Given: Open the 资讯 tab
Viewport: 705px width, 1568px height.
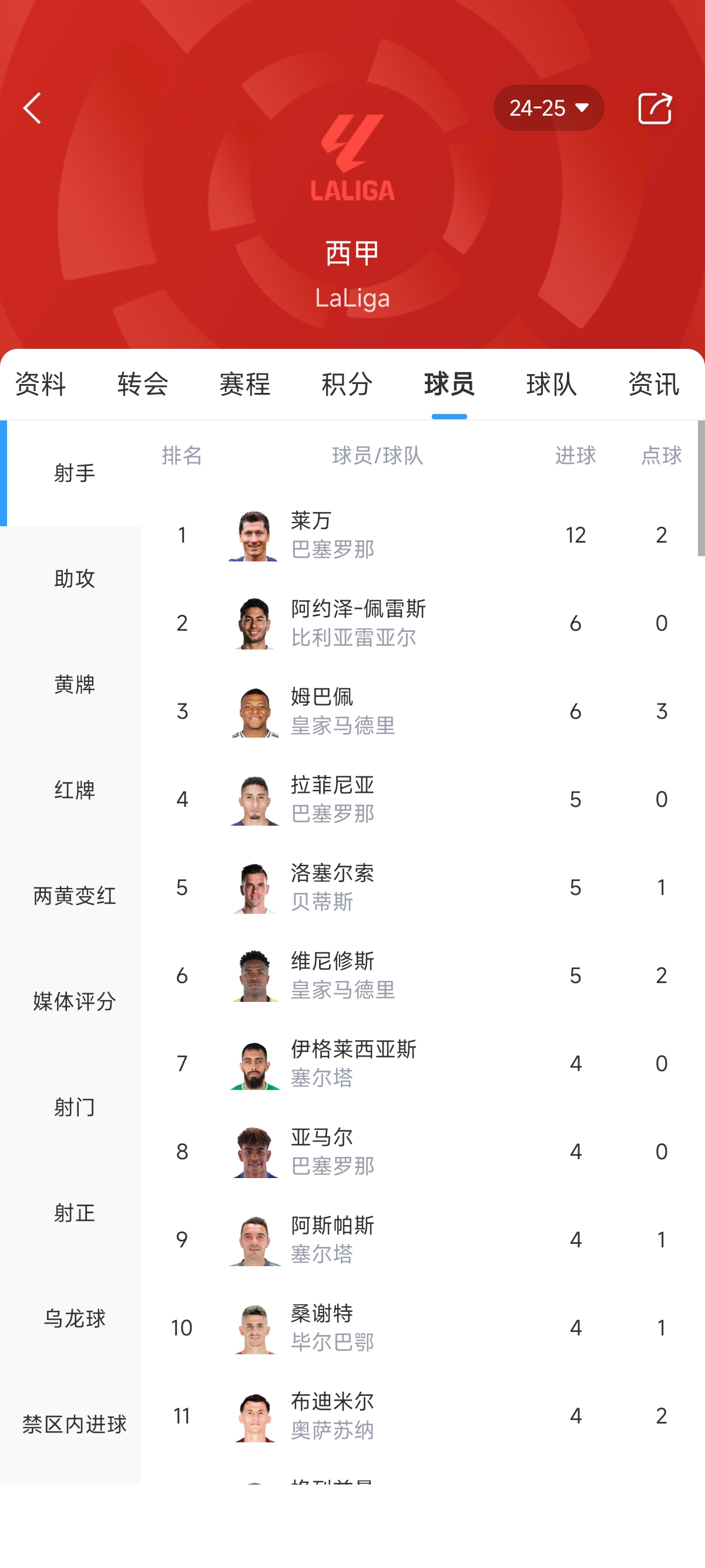Looking at the screenshot, I should pyautogui.click(x=653, y=384).
